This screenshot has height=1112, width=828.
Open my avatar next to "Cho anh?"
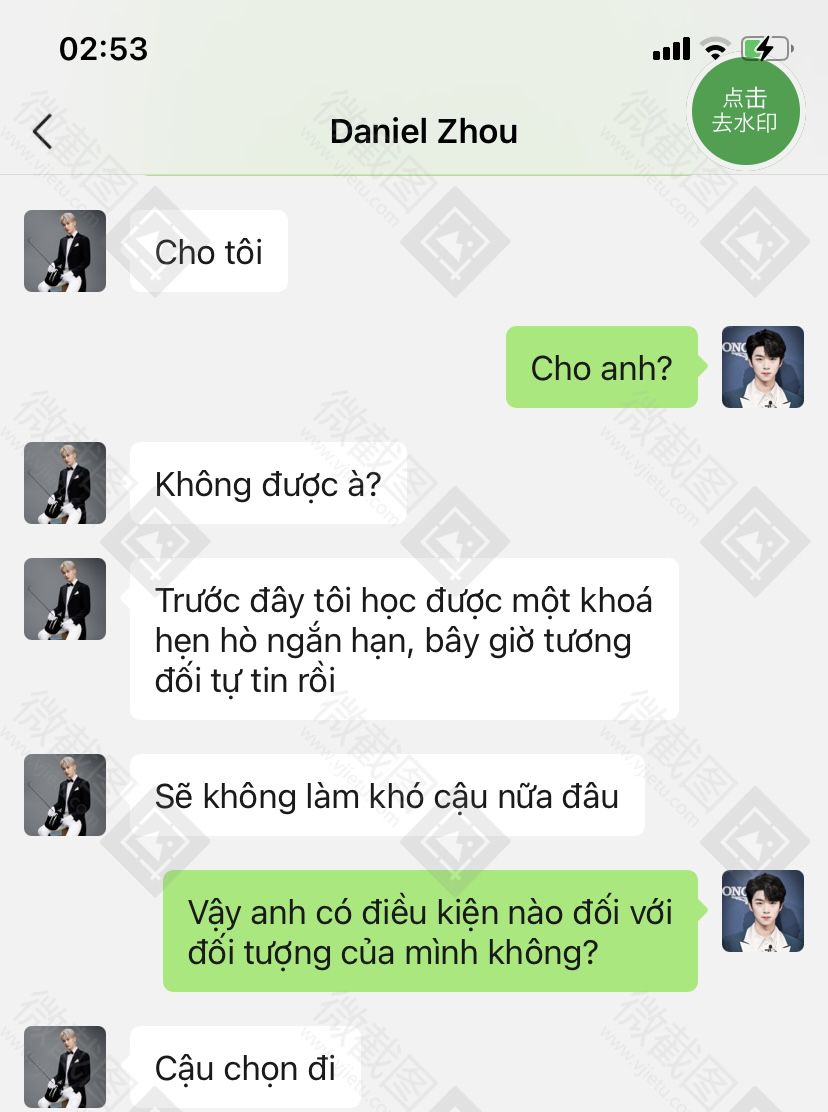point(762,367)
